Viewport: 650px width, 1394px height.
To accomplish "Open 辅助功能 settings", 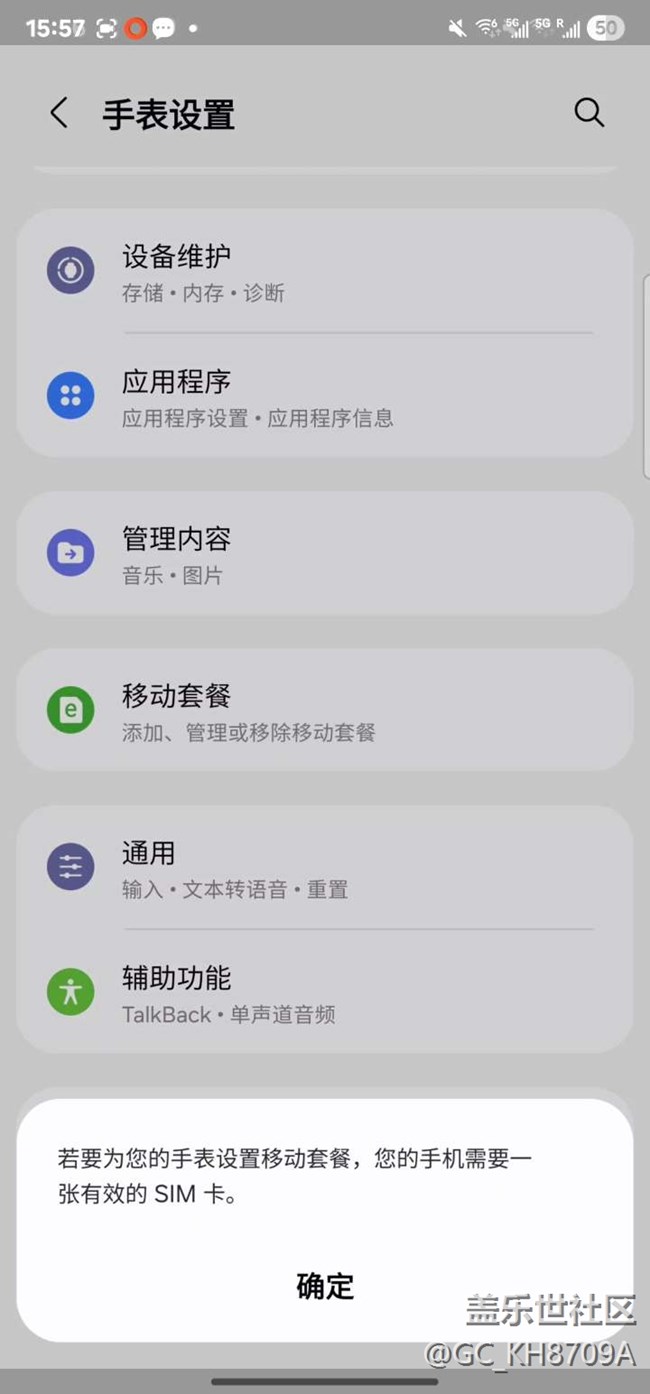I will coord(324,992).
